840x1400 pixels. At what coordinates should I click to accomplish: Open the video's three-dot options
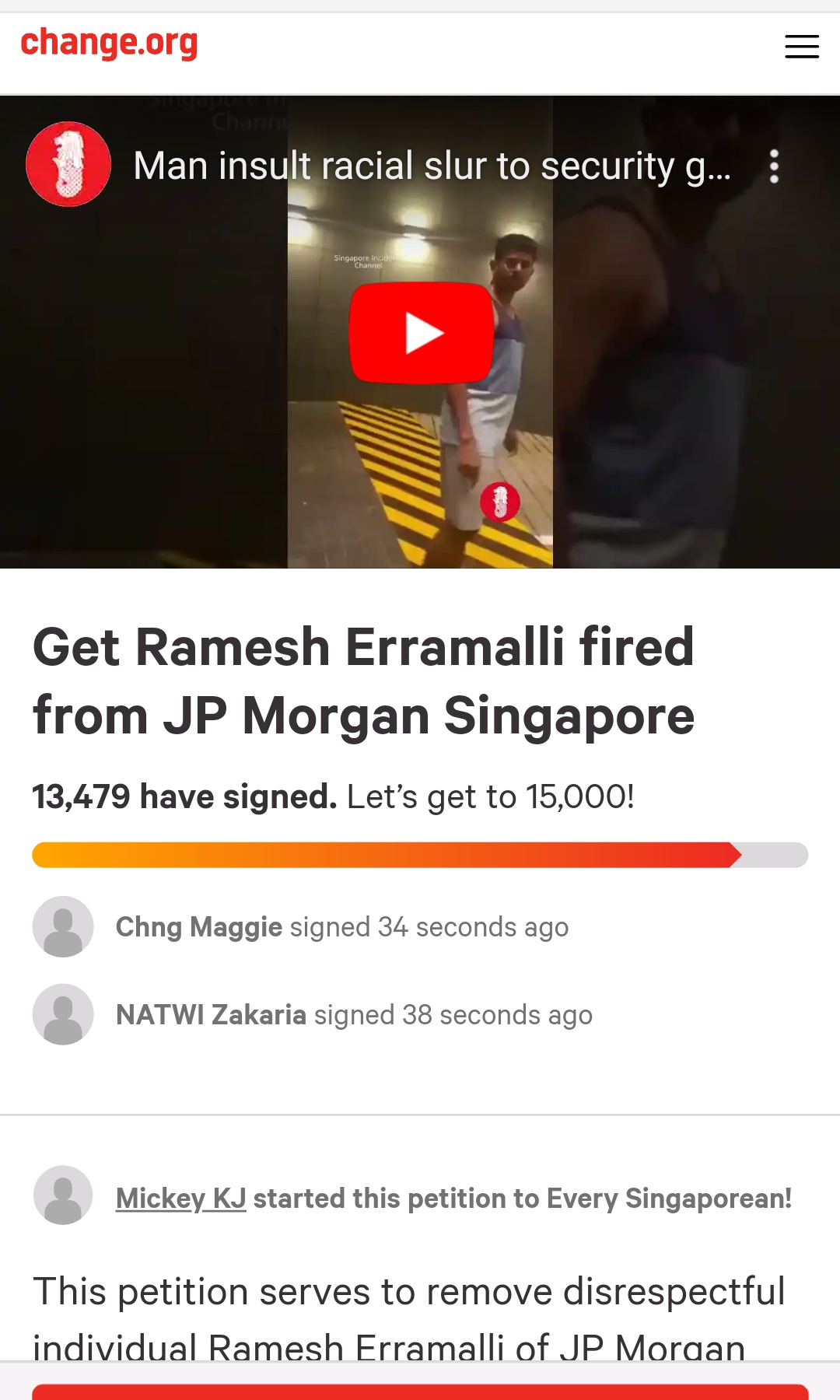(774, 166)
